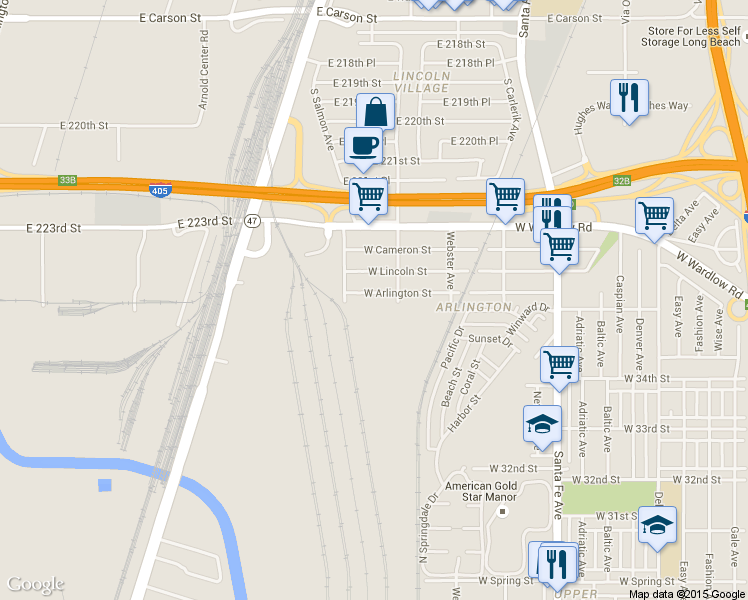The image size is (748, 600).
Task: Open the shopping bag store marker
Action: 374,112
